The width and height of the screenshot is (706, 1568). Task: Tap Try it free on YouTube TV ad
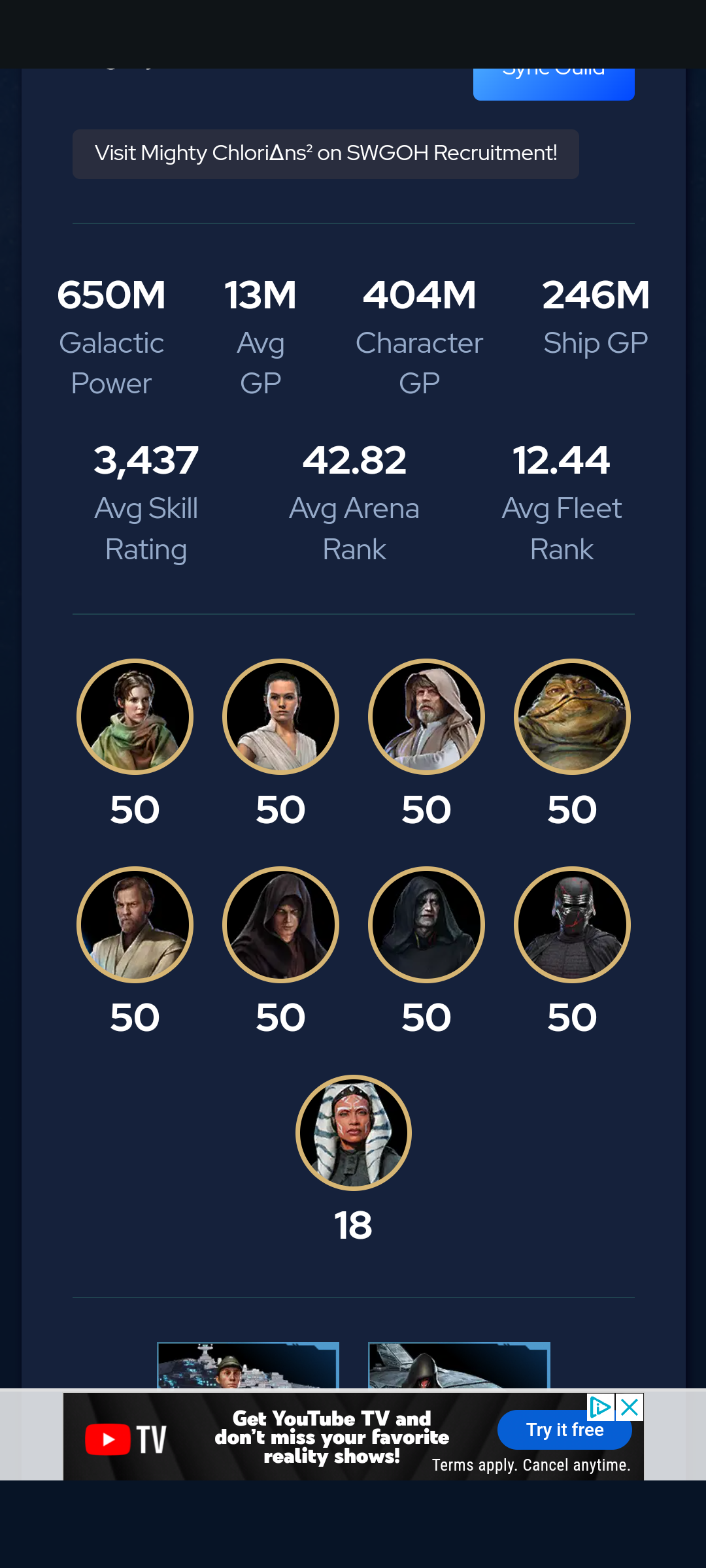click(565, 1430)
